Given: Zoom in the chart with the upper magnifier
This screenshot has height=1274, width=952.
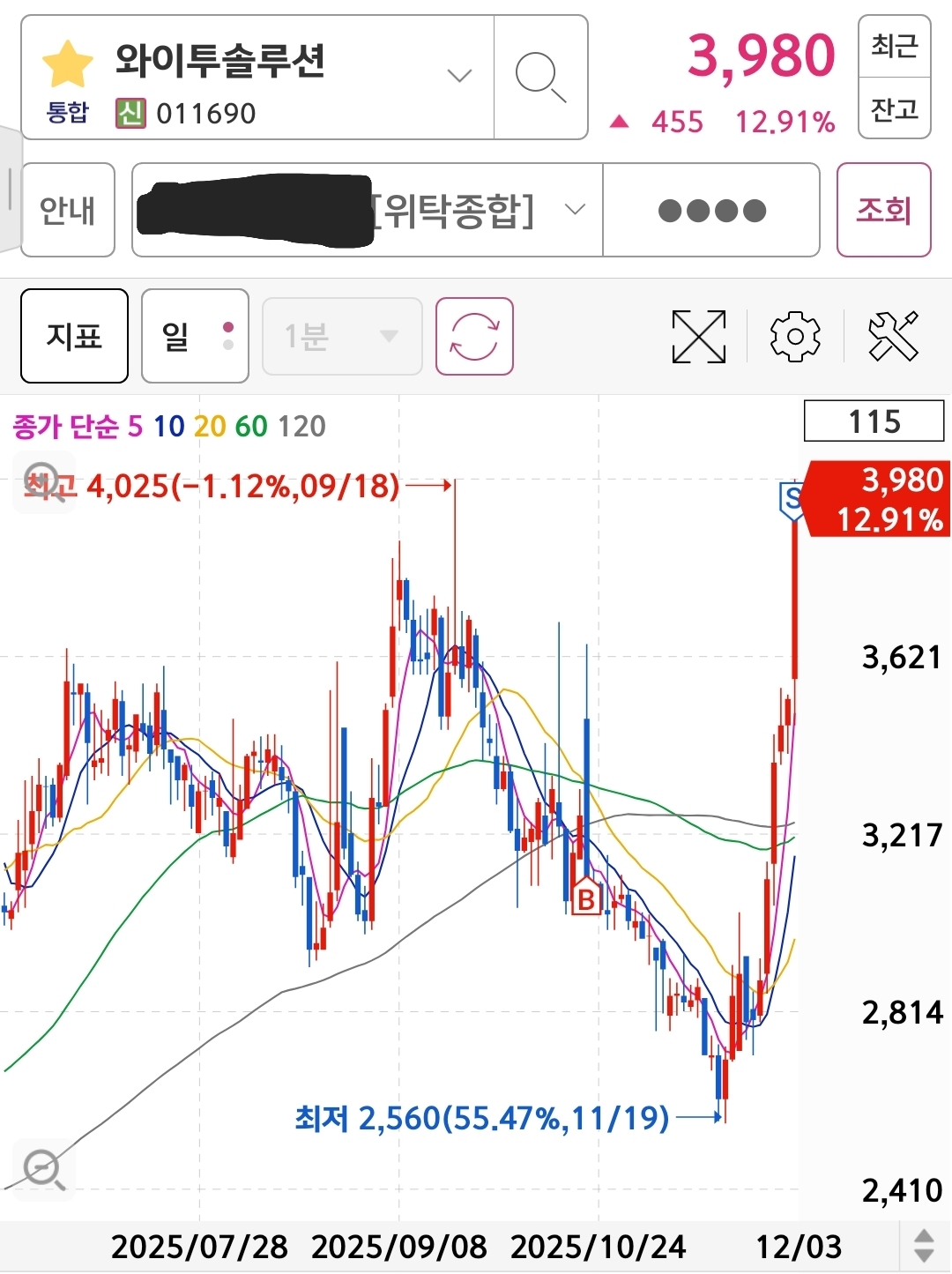Looking at the screenshot, I should pyautogui.click(x=42, y=481).
